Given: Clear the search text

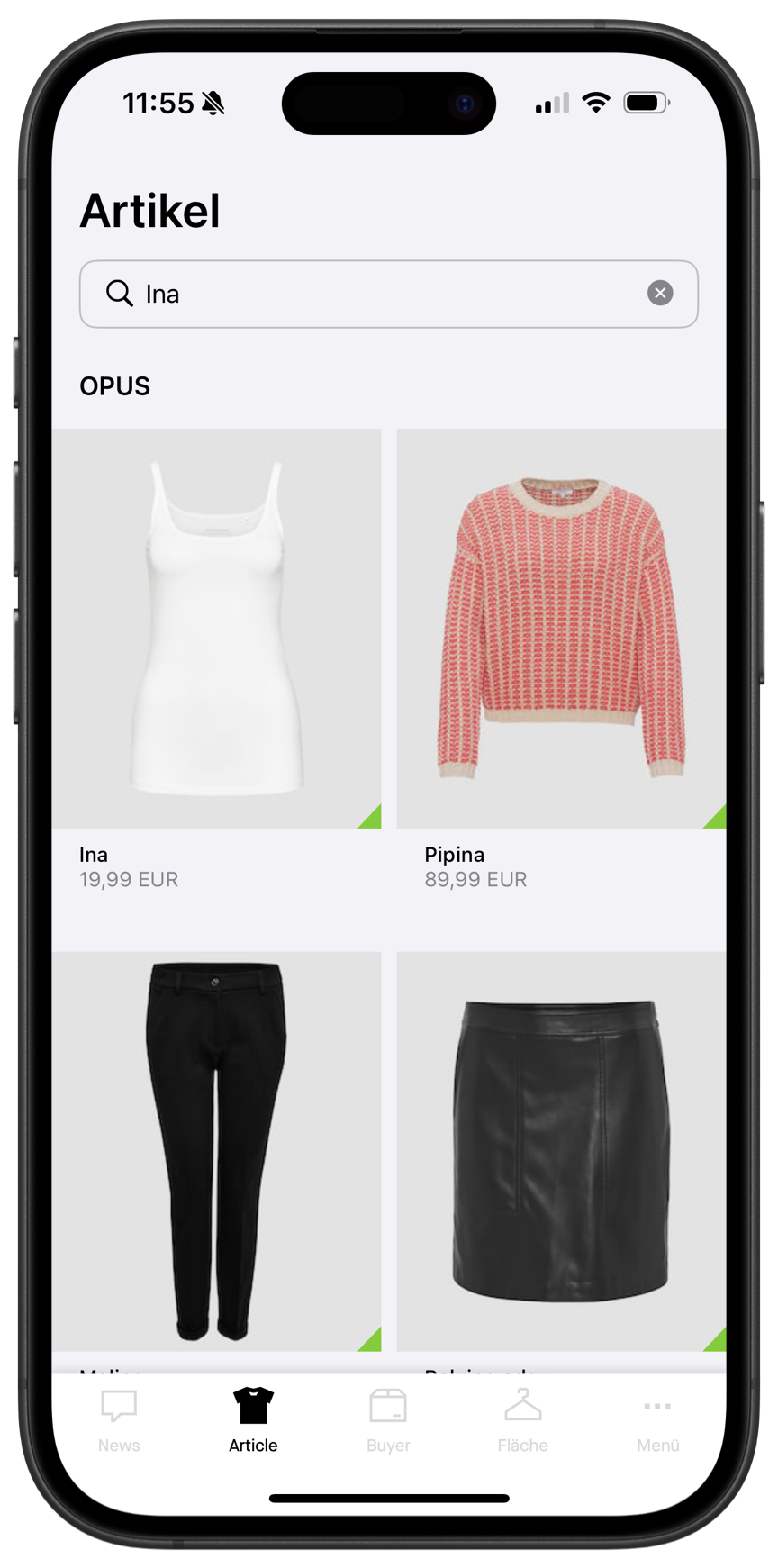Looking at the screenshot, I should pyautogui.click(x=660, y=293).
